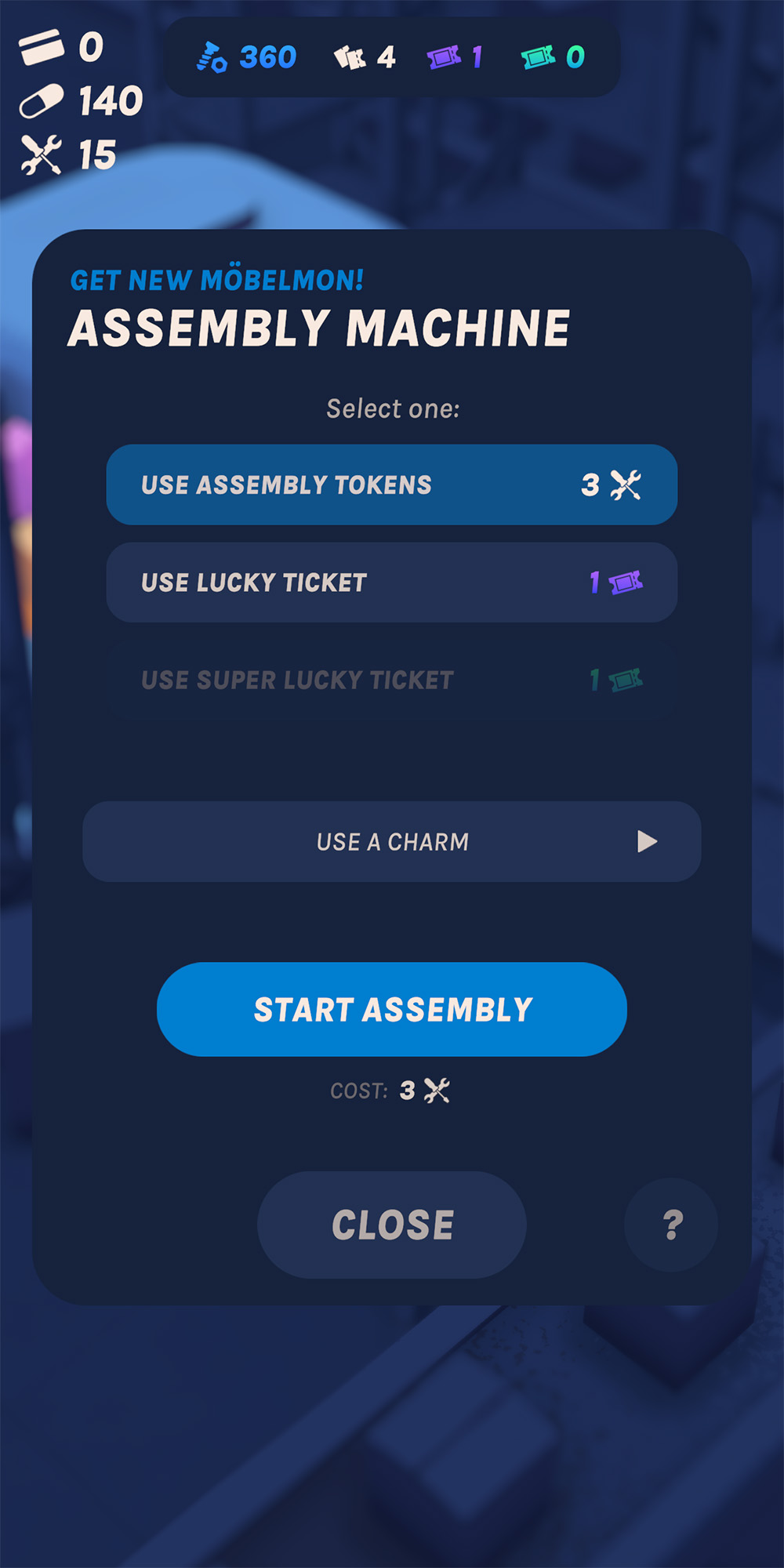Tap Start Assembly

pos(392,1009)
